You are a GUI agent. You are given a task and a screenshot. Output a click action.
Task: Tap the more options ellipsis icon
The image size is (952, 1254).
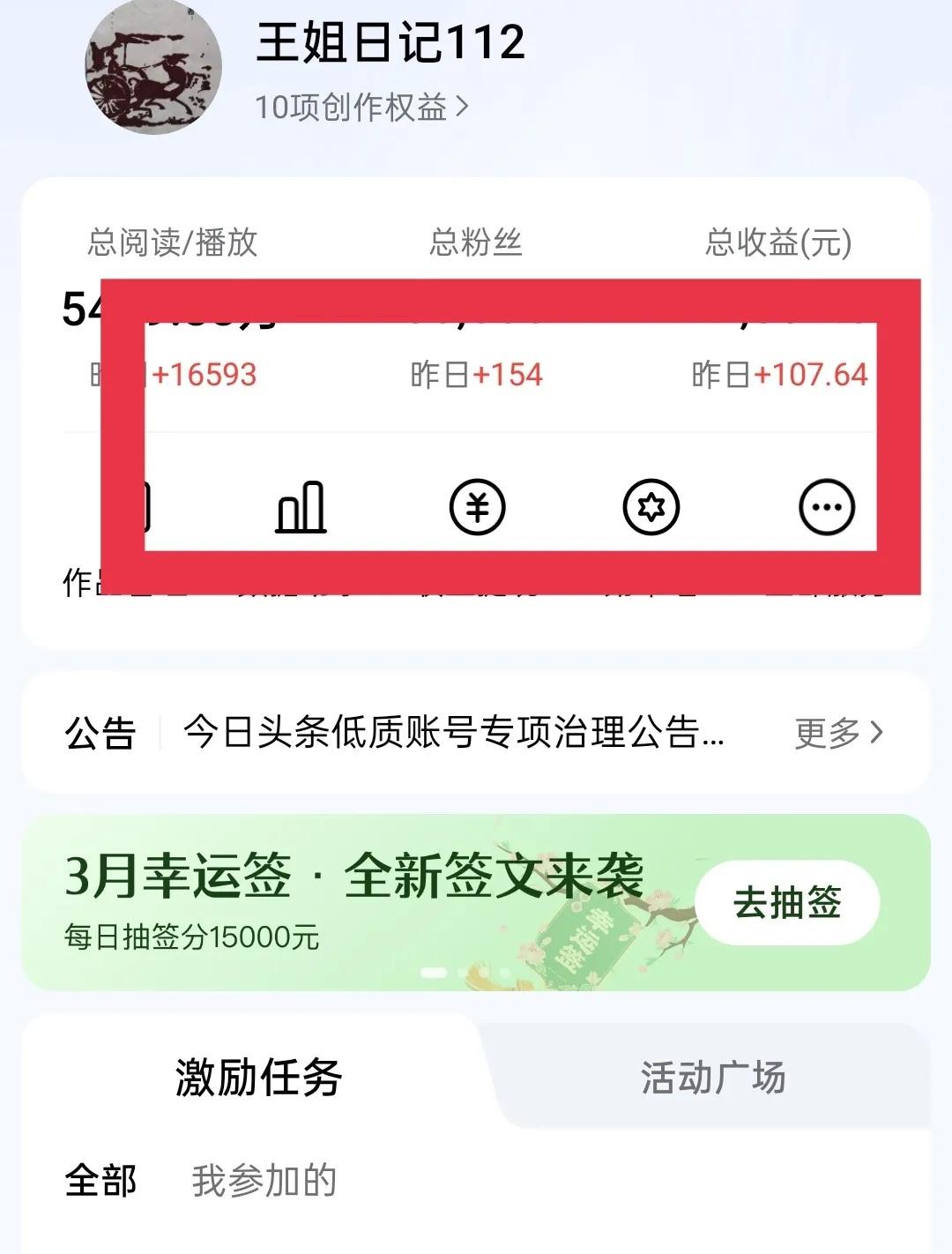tap(825, 507)
